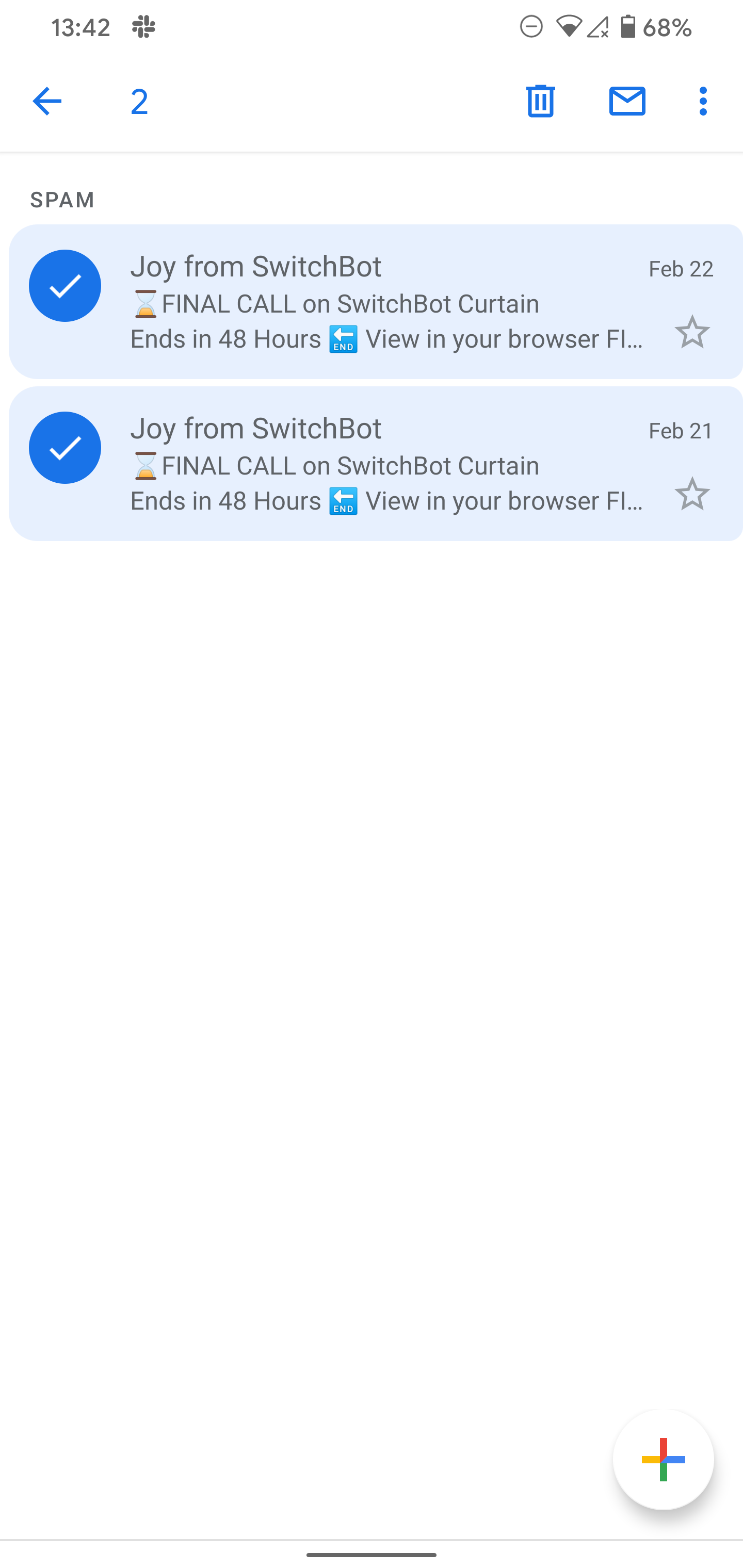This screenshot has height=1568, width=743.
Task: Open the Feb 22 SwitchBot Curtain email
Action: click(x=365, y=303)
